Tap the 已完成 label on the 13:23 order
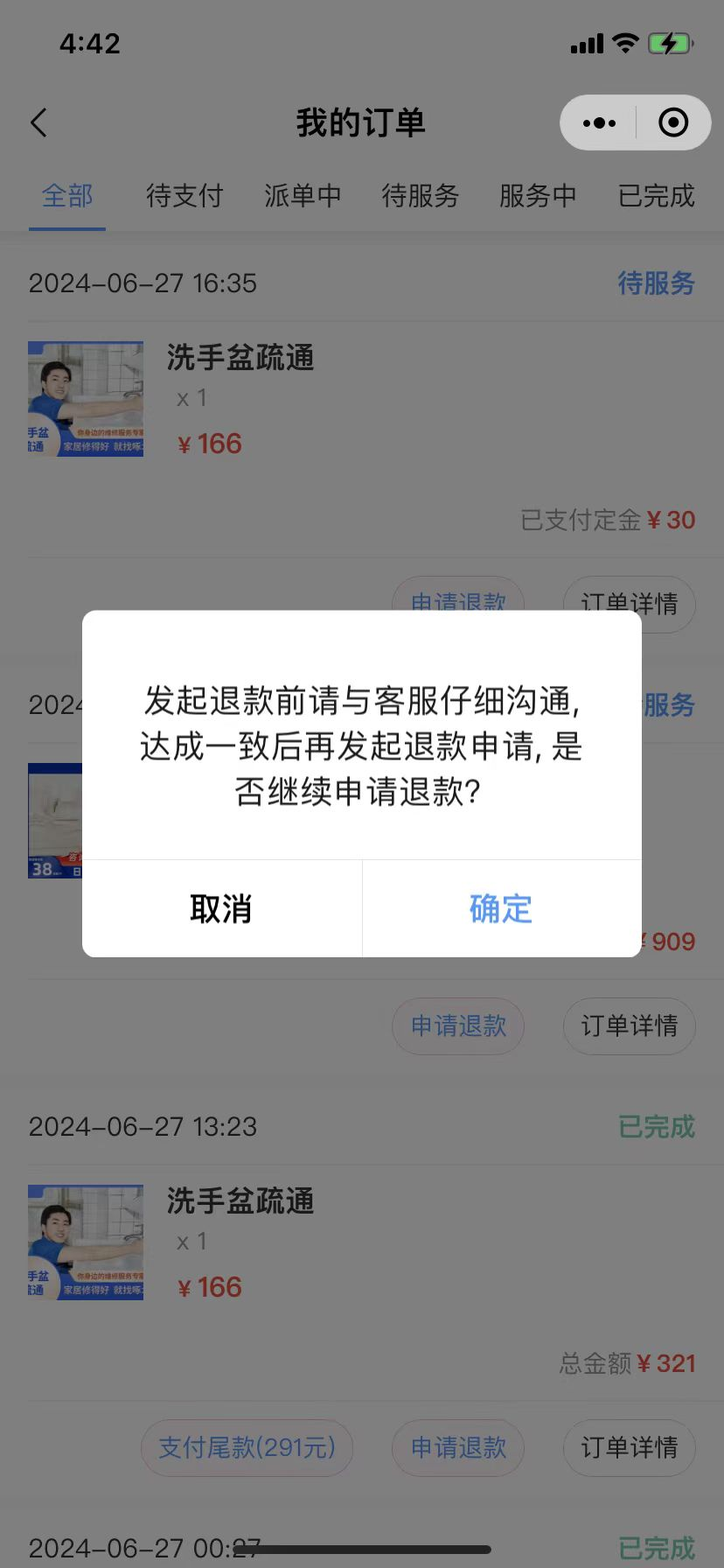 (657, 1127)
